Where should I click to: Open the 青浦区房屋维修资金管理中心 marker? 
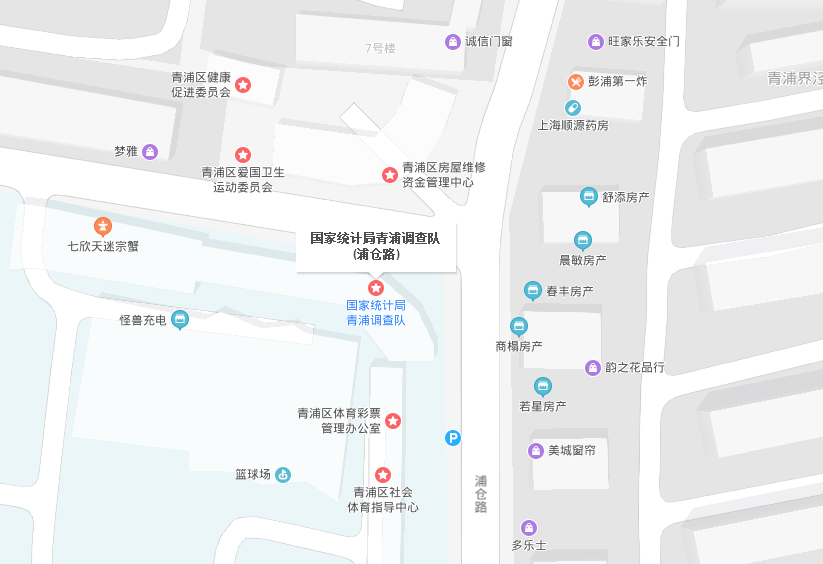point(390,175)
